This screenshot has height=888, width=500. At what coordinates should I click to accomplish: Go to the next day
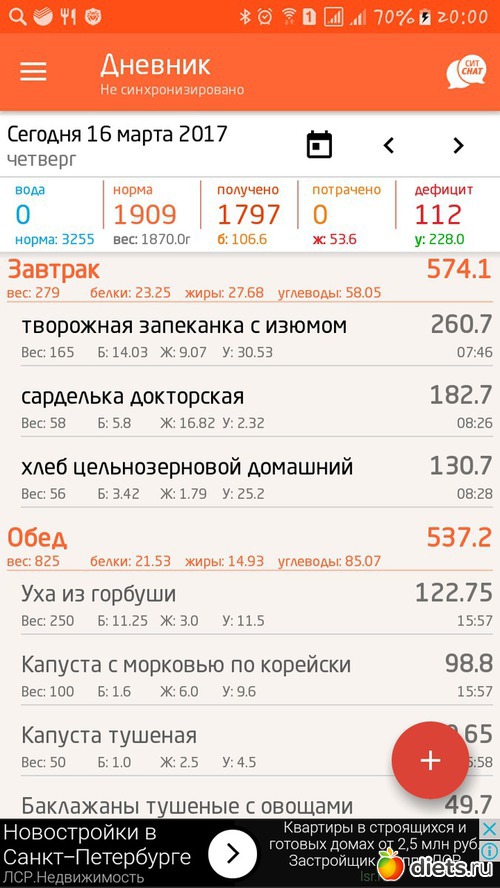458,146
